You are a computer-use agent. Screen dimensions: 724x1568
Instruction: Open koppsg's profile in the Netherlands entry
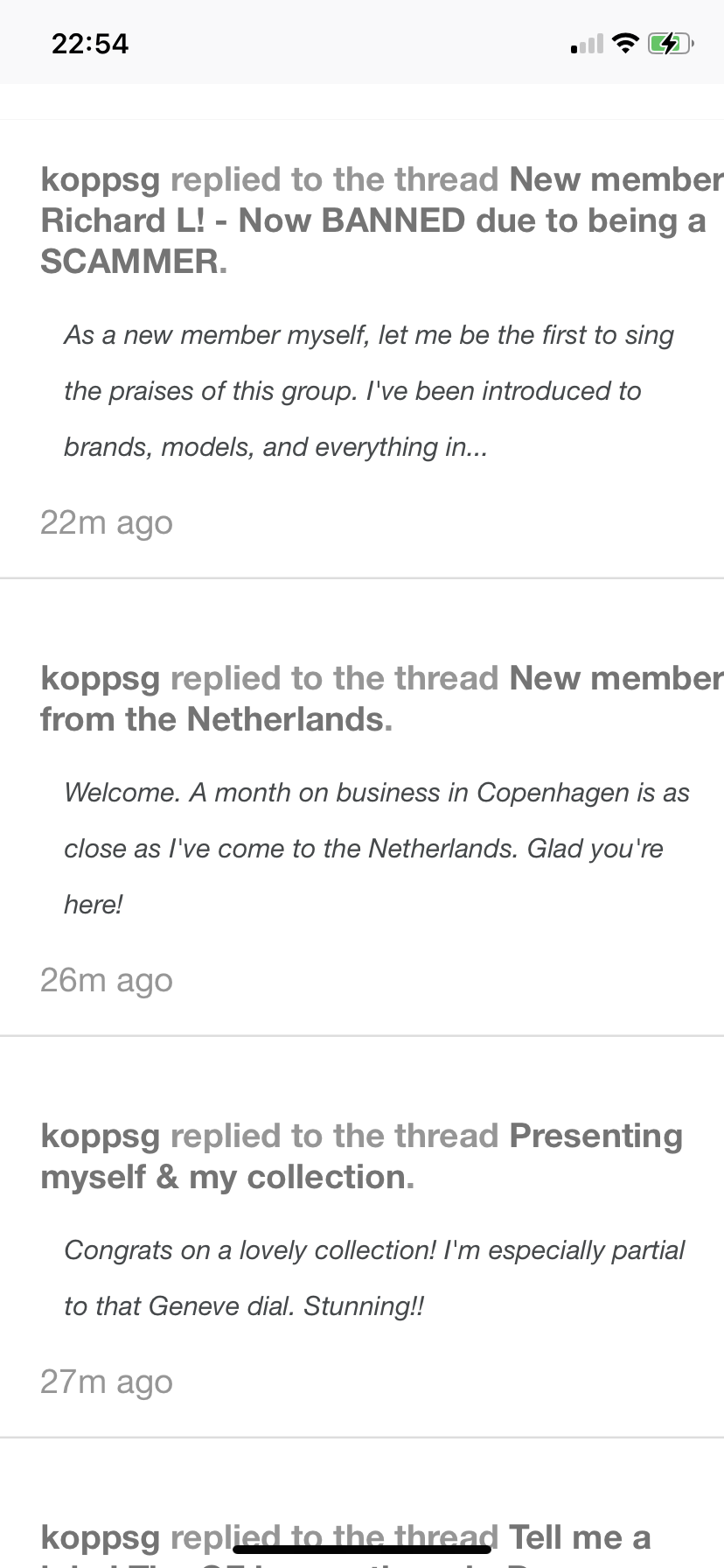coord(100,679)
